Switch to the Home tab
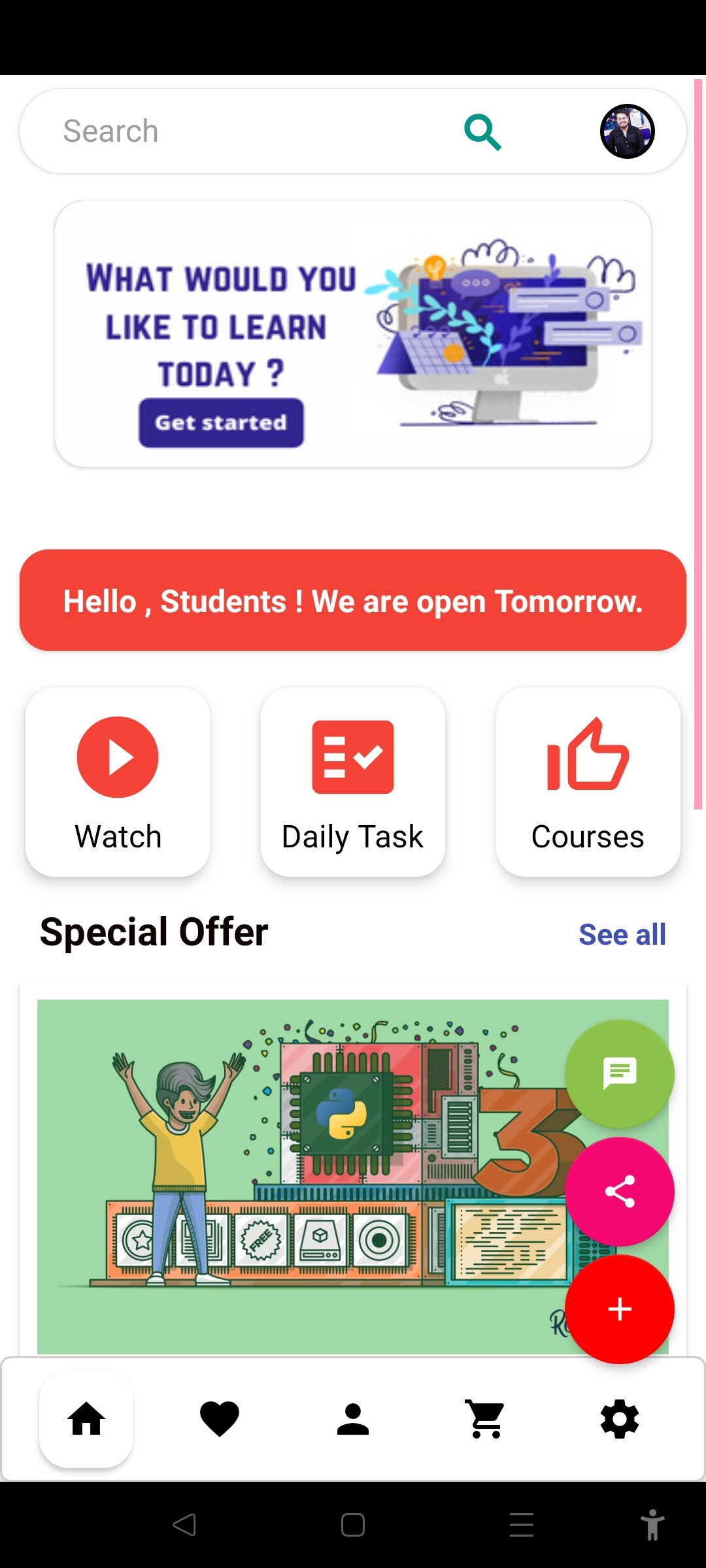 click(x=86, y=1419)
